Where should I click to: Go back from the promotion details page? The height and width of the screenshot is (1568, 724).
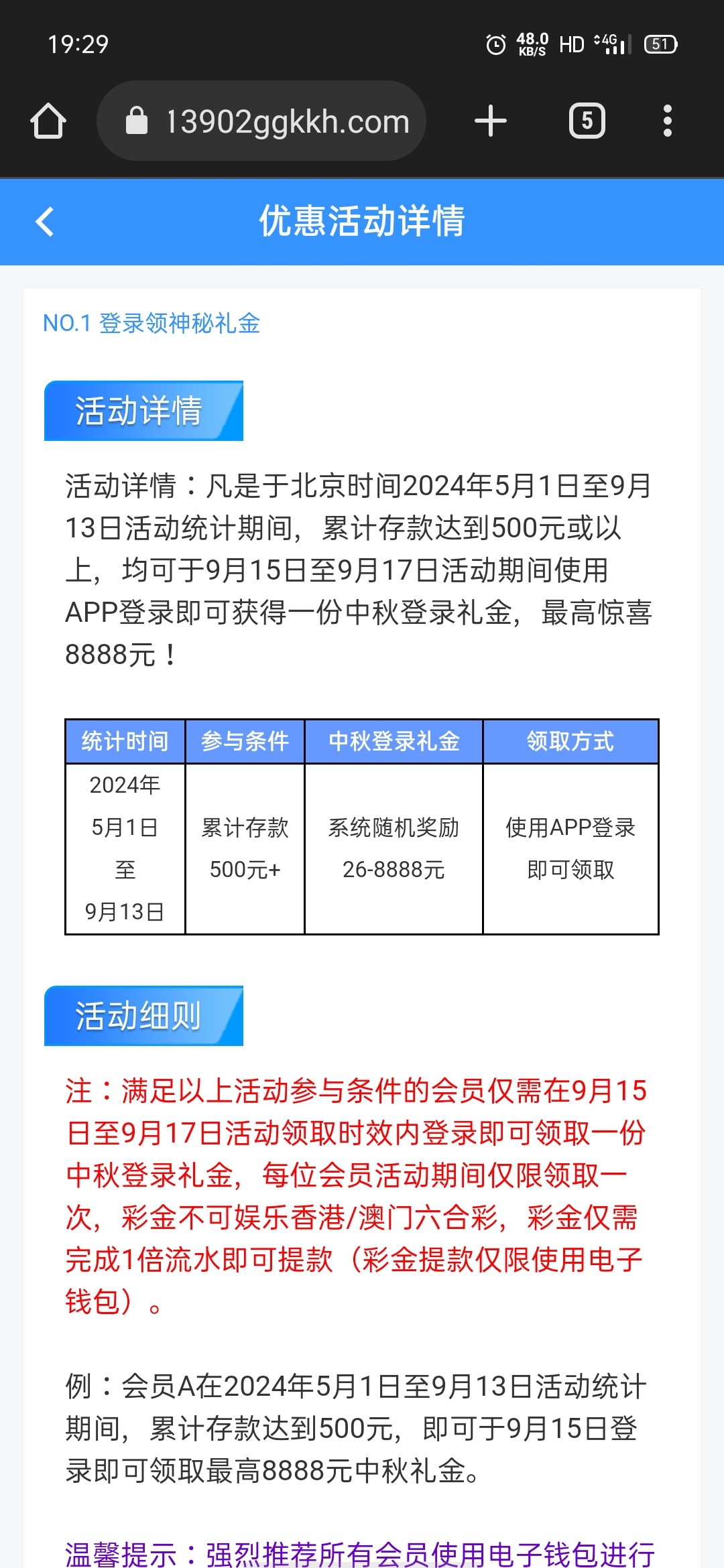(x=44, y=222)
